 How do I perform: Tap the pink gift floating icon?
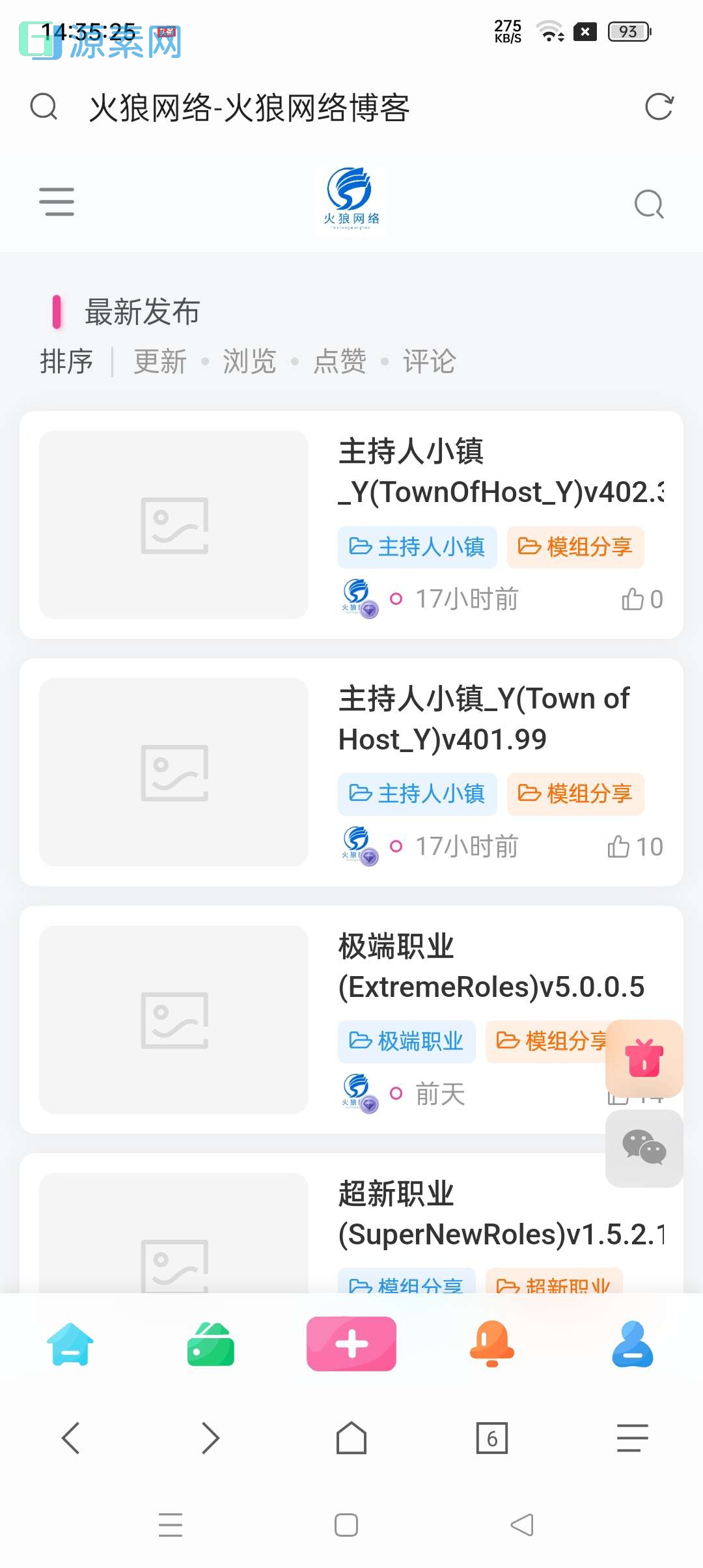click(644, 1058)
